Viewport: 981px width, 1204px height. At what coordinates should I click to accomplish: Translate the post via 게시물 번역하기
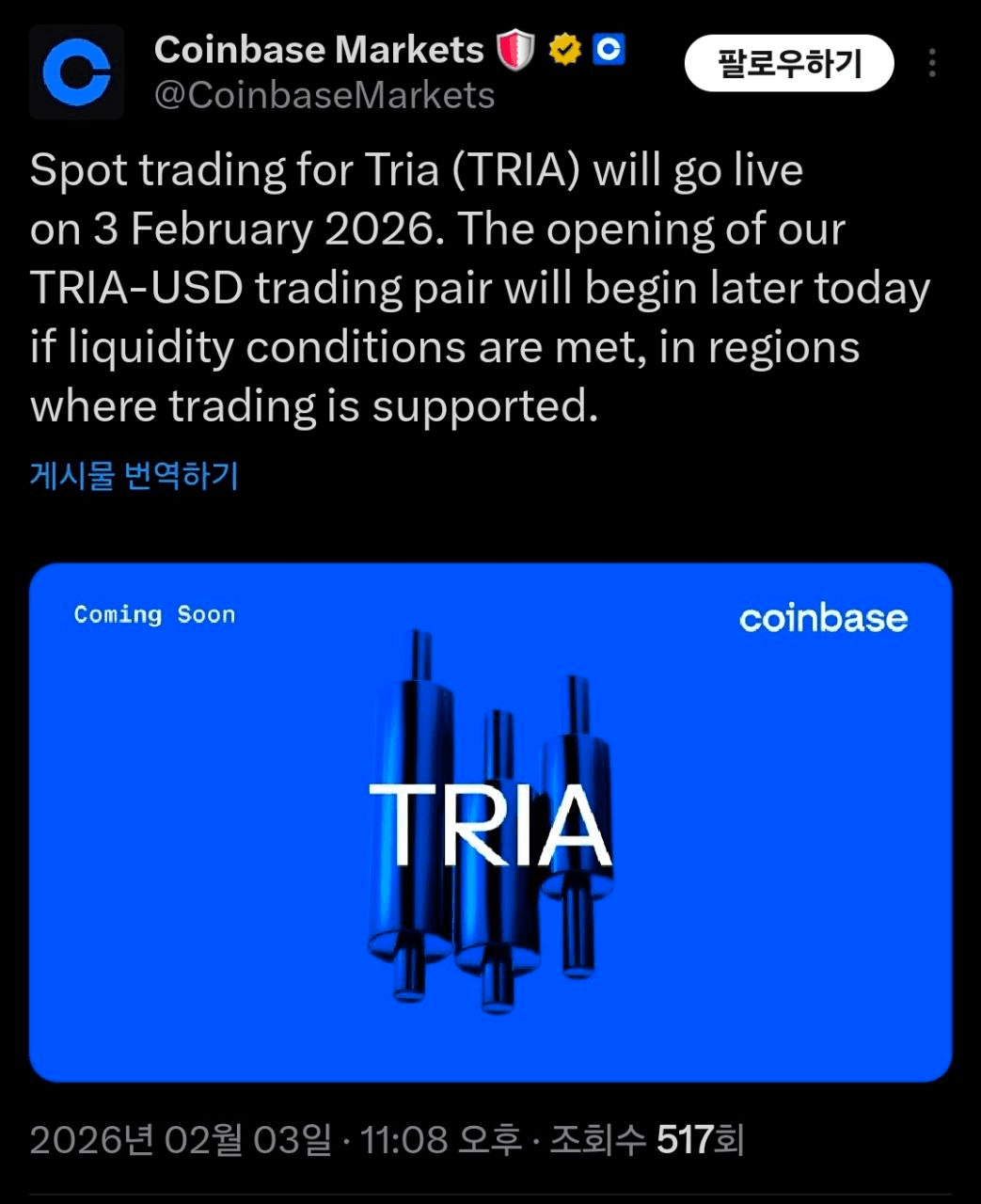point(134,476)
